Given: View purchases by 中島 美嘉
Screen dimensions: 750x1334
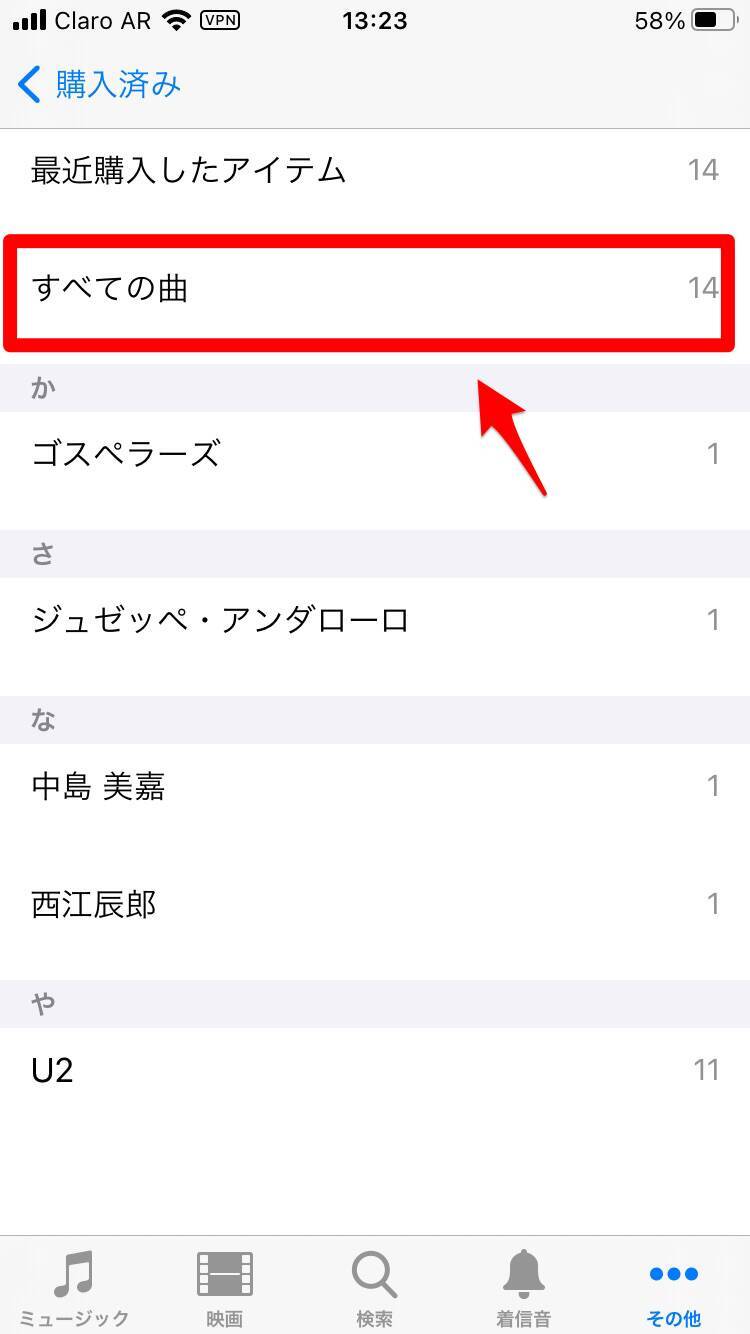Looking at the screenshot, I should pos(375,786).
